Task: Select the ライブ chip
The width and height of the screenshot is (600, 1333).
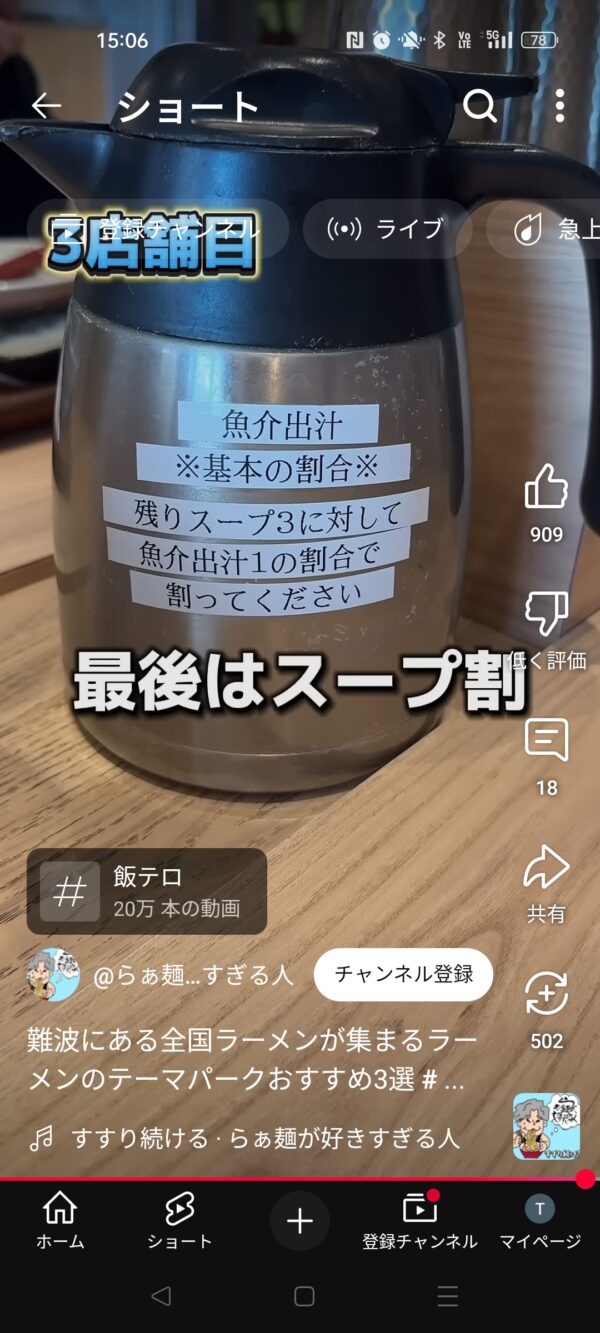Action: pos(386,229)
